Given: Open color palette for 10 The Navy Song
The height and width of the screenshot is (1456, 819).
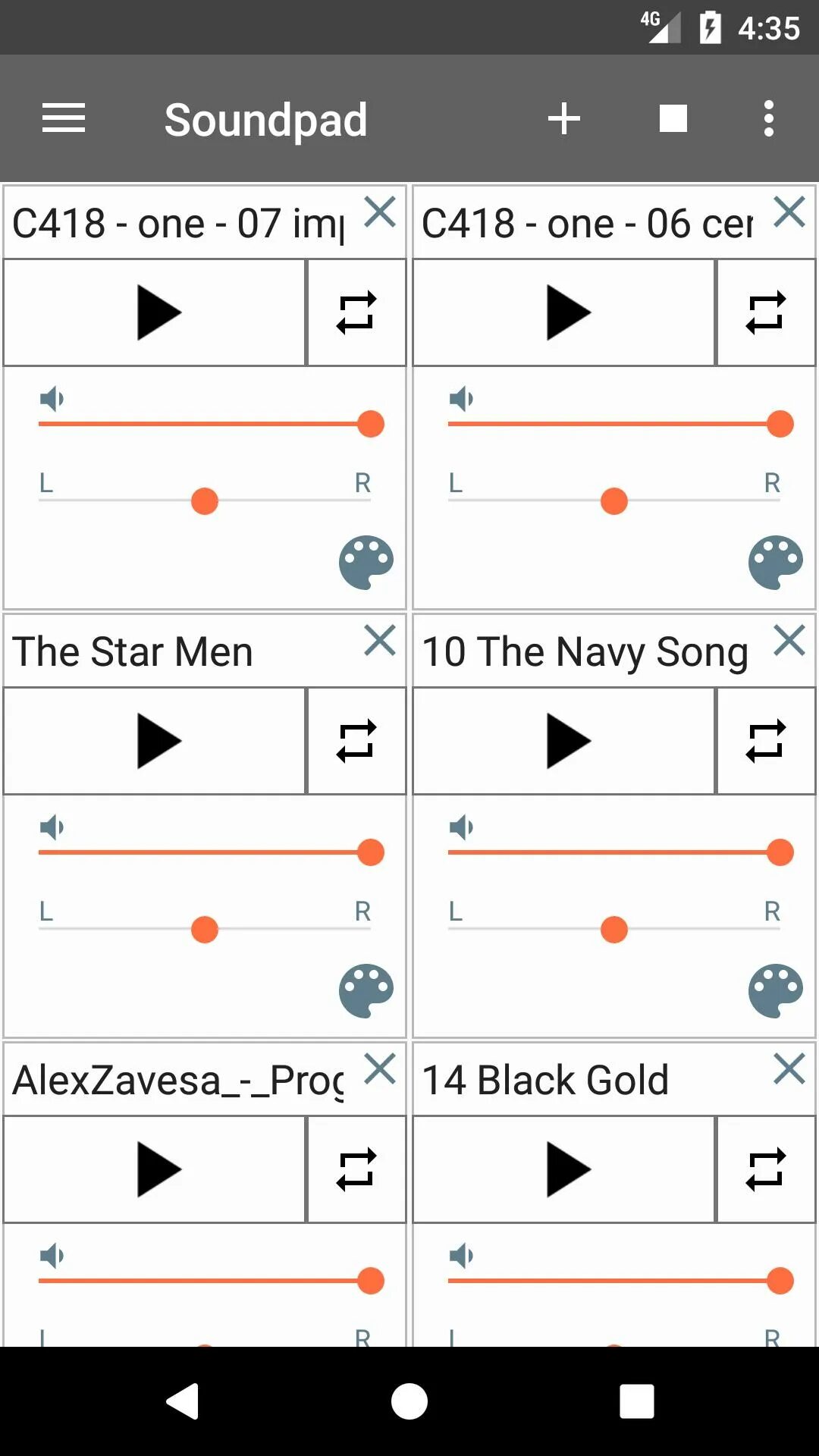Looking at the screenshot, I should (x=776, y=991).
